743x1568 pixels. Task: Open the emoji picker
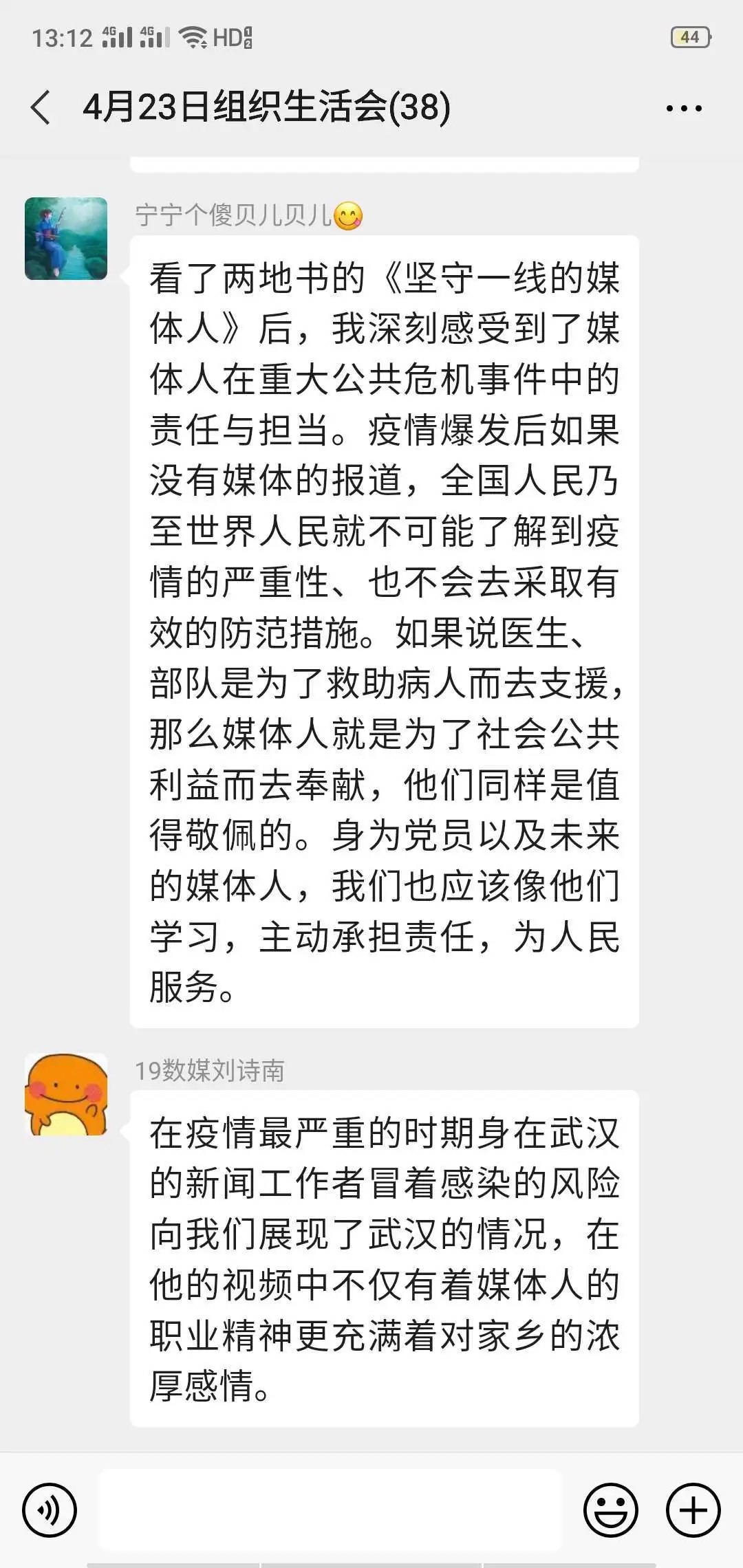(x=610, y=1510)
